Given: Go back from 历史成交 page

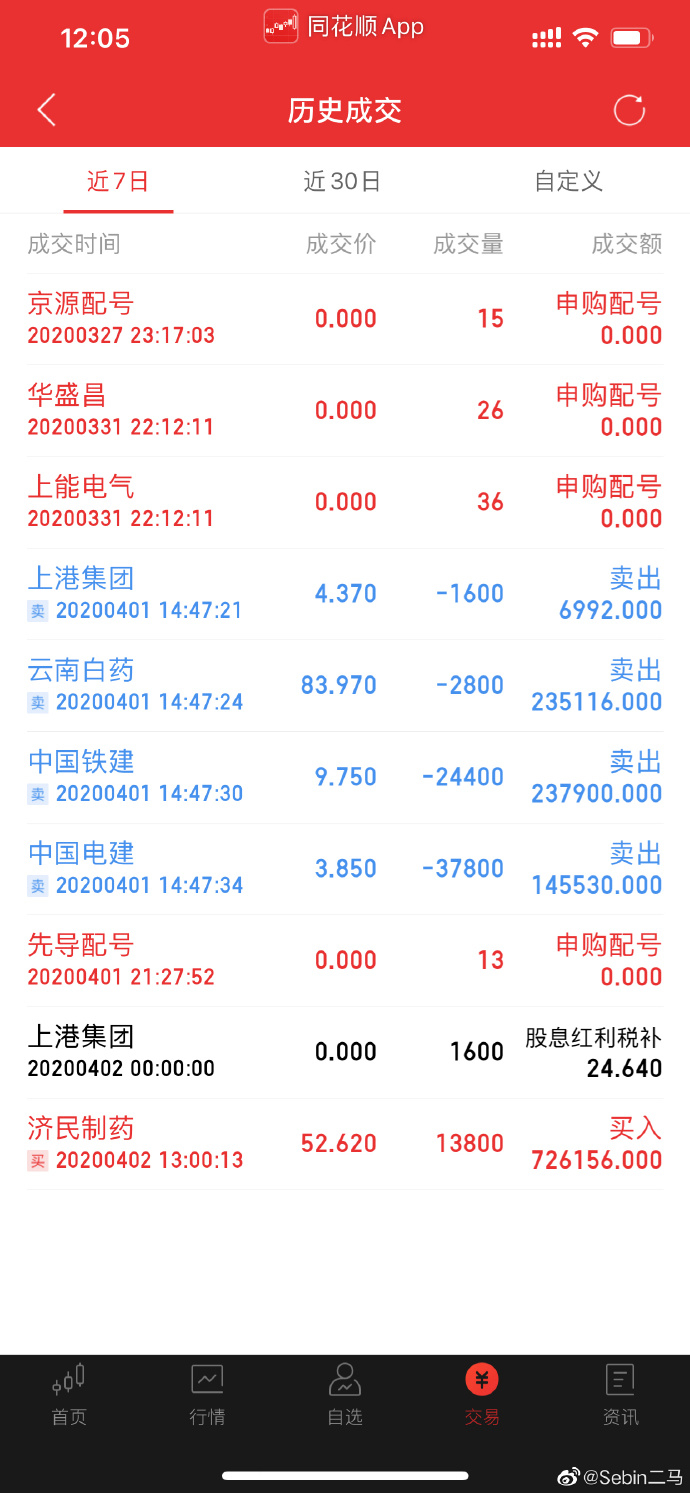Looking at the screenshot, I should (46, 110).
